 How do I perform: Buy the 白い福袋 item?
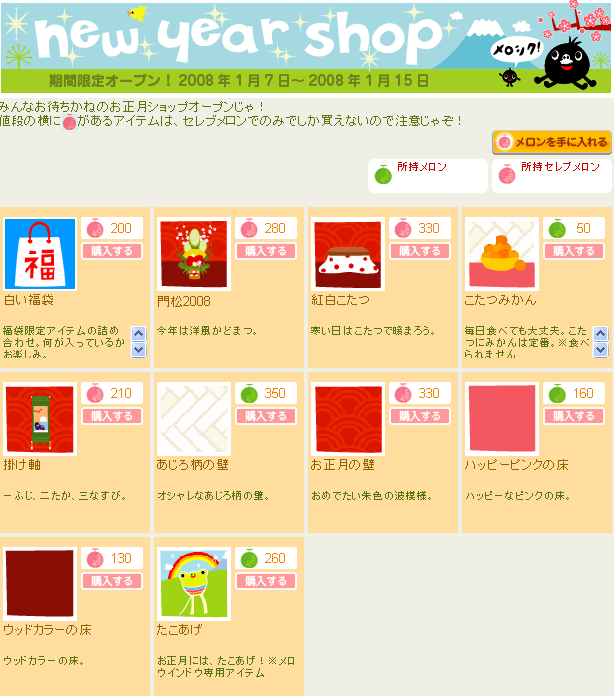coord(112,251)
